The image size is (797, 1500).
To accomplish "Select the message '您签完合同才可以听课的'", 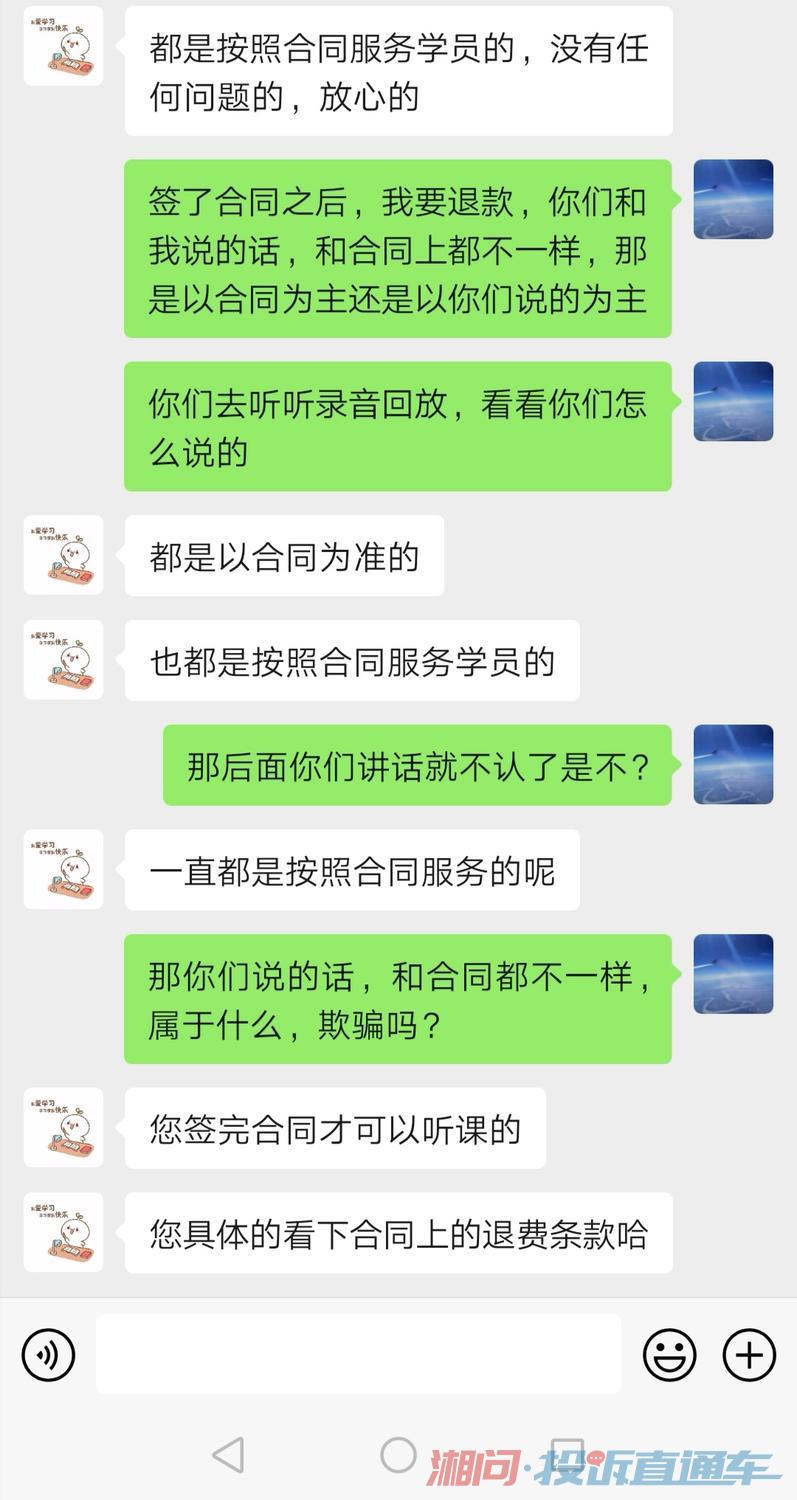I will pos(334,1128).
